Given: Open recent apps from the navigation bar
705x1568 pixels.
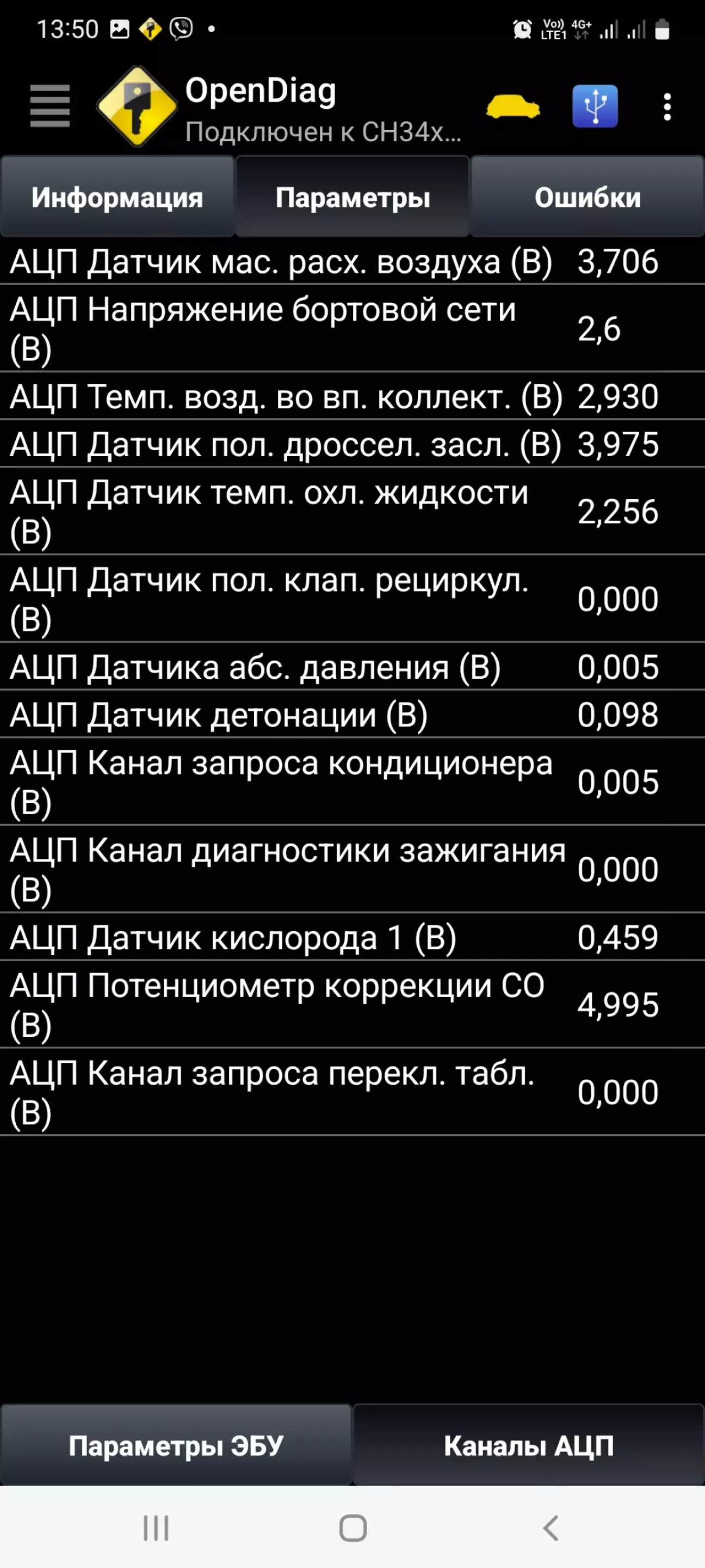Looking at the screenshot, I should (x=156, y=1527).
